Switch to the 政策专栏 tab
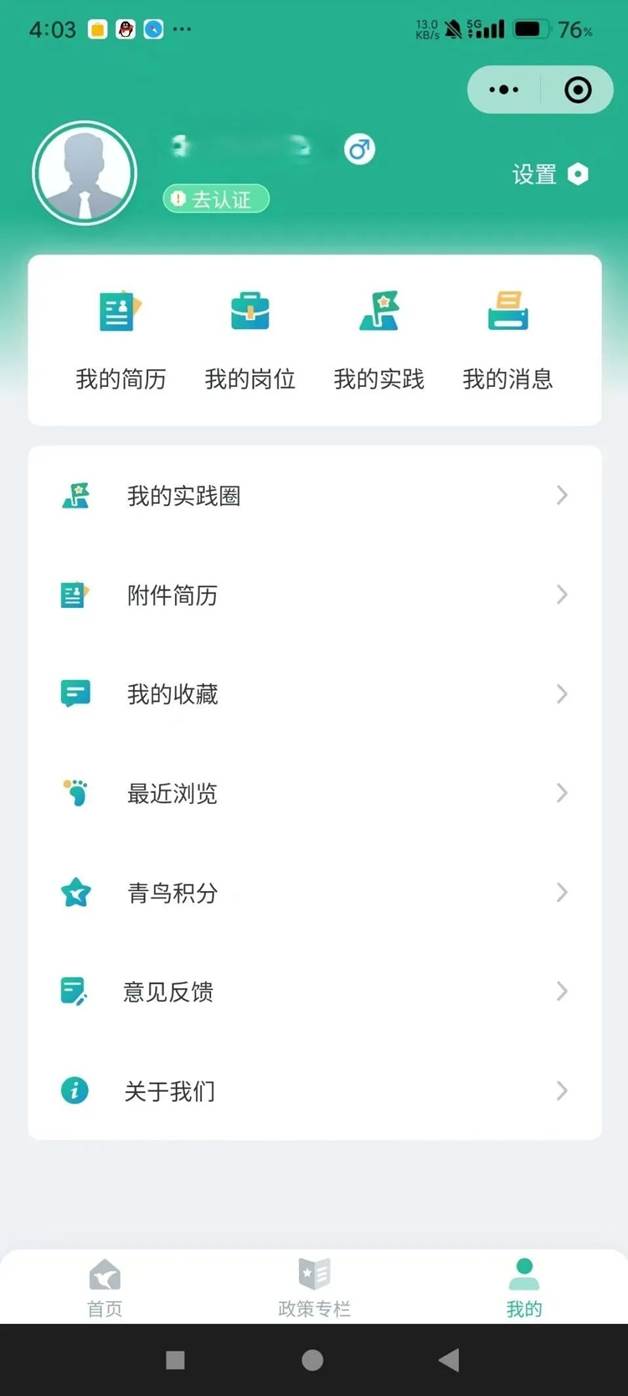The image size is (628, 1396). (314, 1287)
